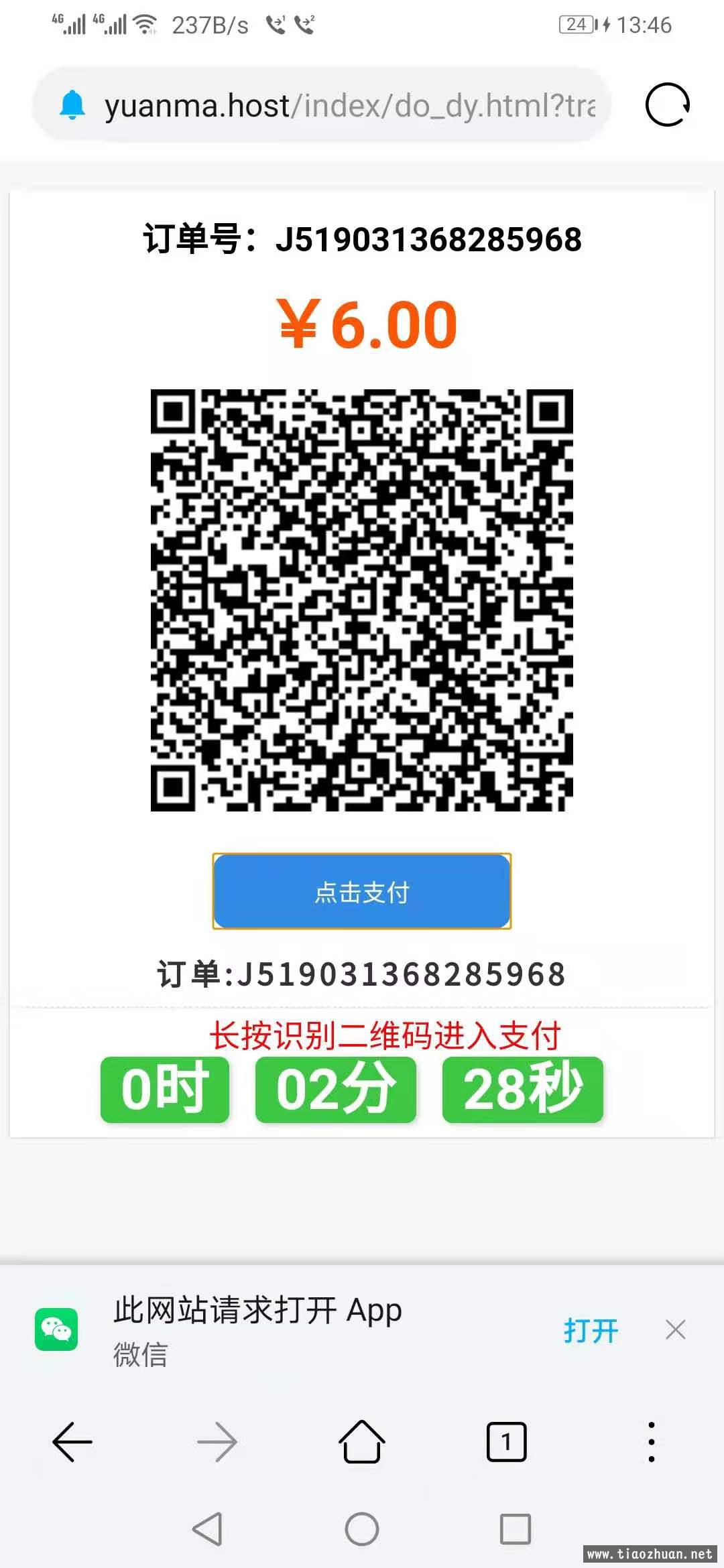Tap the home icon in browser navigation bar
The image size is (724, 1568).
(362, 1441)
